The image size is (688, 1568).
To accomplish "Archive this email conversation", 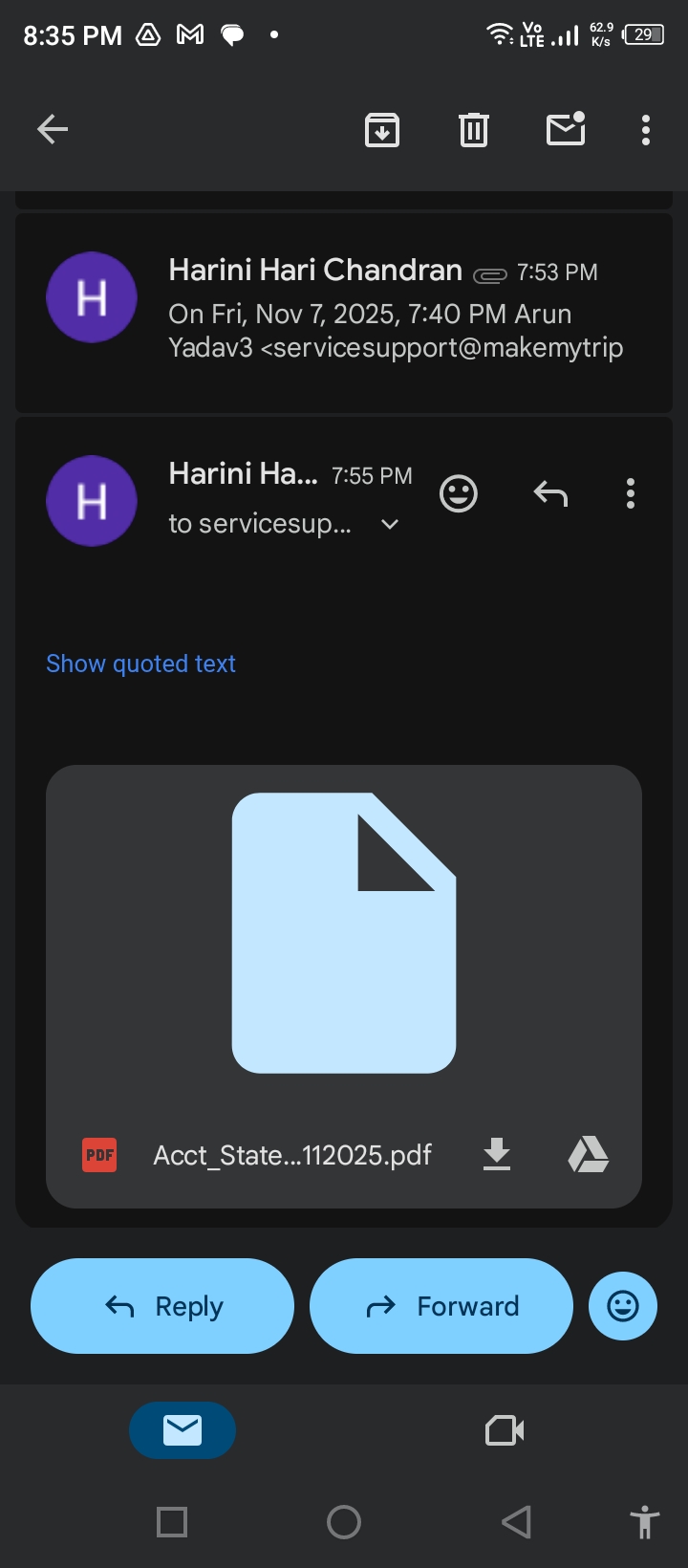I will click(x=382, y=129).
